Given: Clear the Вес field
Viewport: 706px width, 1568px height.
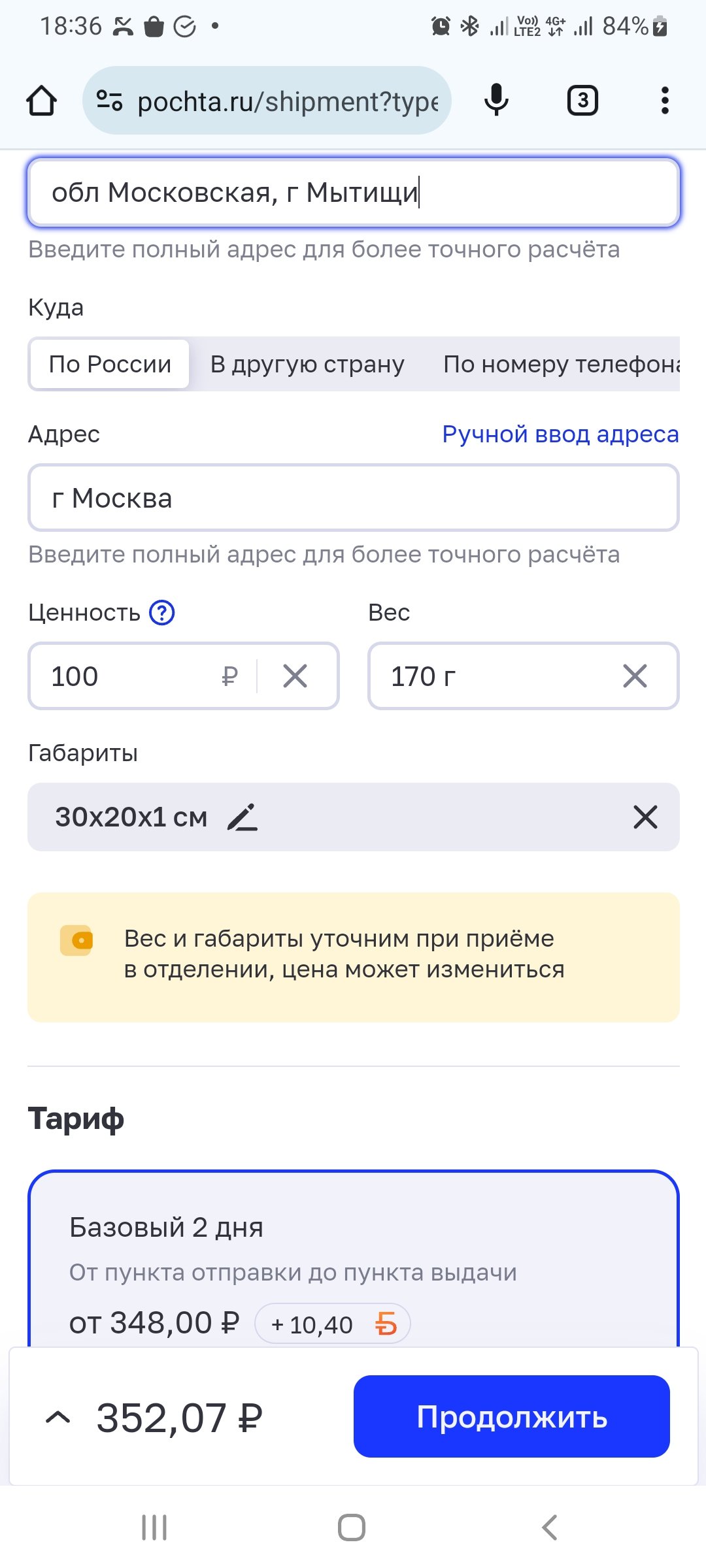Looking at the screenshot, I should 635,676.
